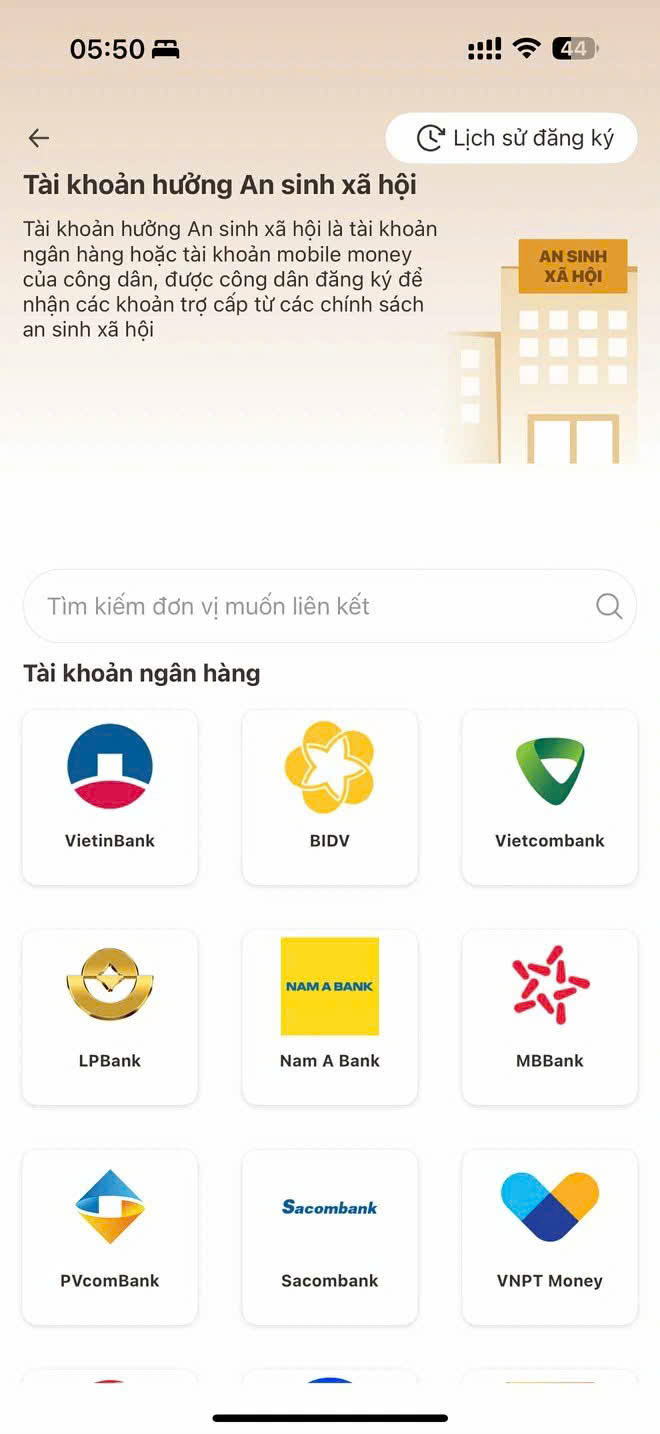
Task: Open Lịch sử đăng ký history
Action: (511, 138)
